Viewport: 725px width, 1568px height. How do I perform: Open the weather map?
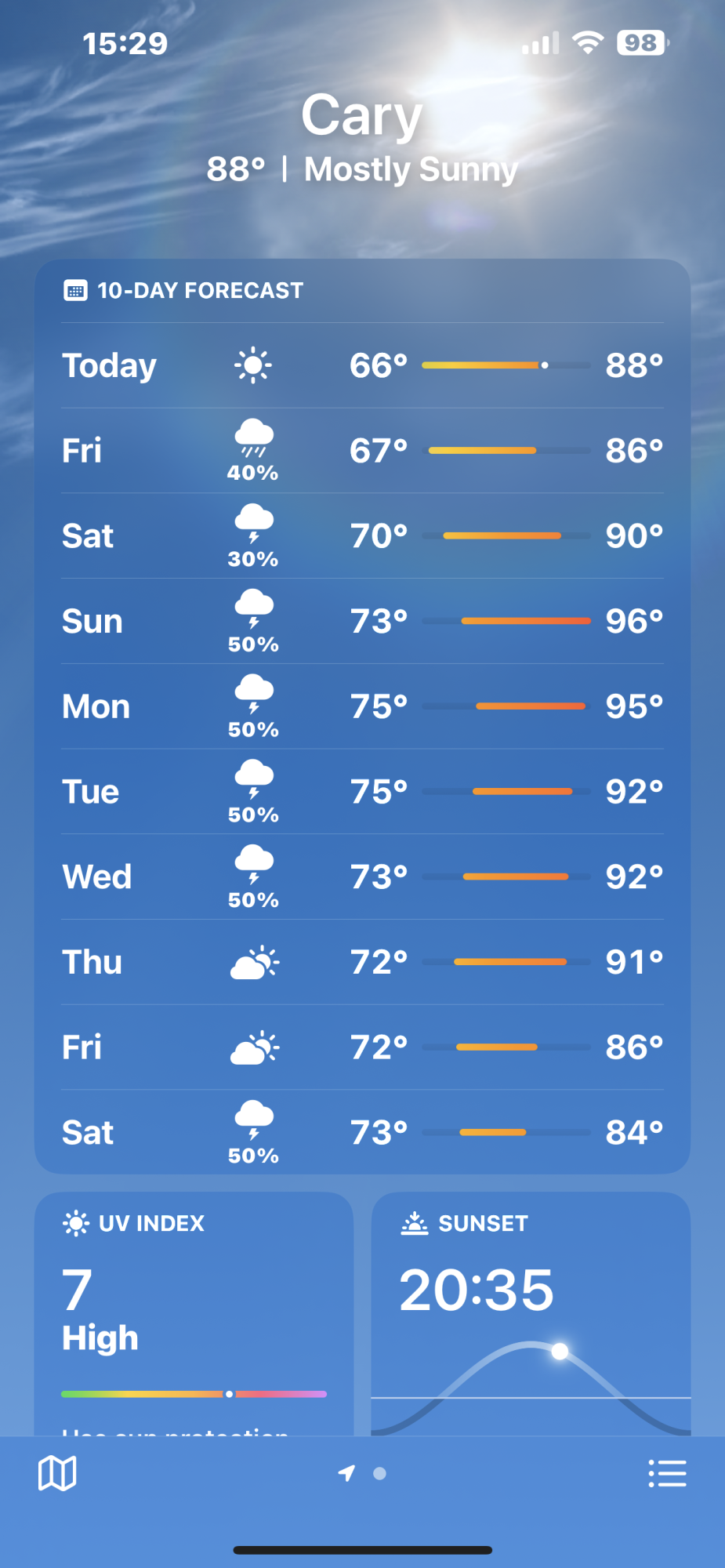[57, 1474]
